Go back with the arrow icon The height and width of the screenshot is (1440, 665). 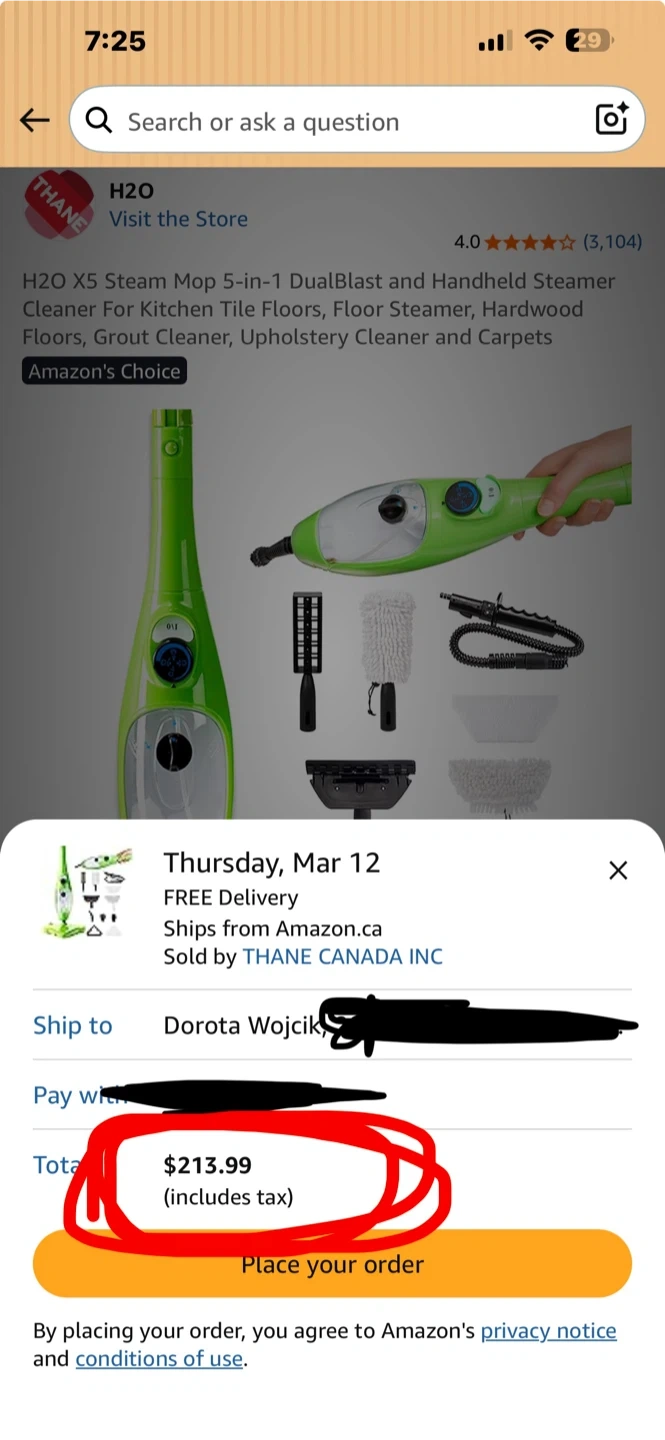click(x=35, y=121)
